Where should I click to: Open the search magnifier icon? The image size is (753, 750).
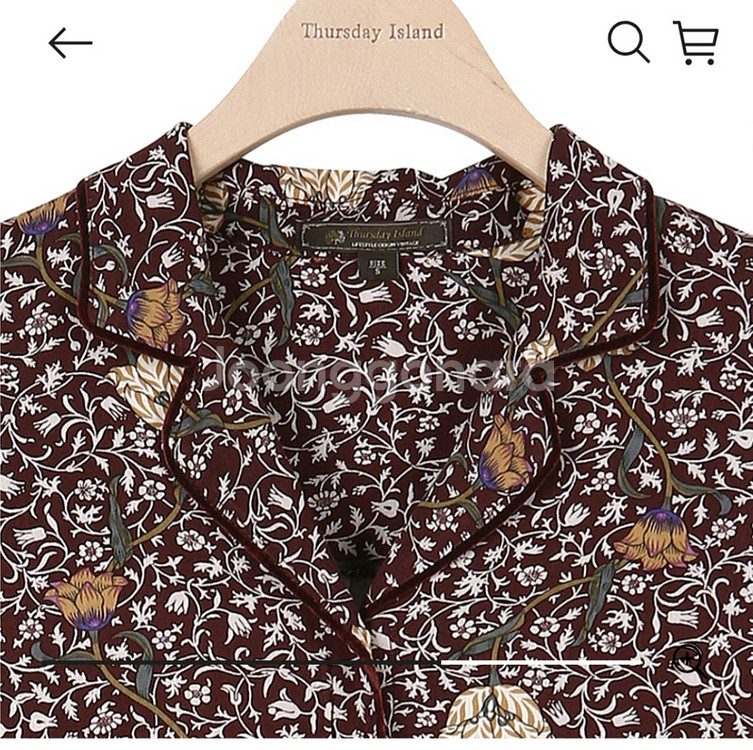[628, 42]
